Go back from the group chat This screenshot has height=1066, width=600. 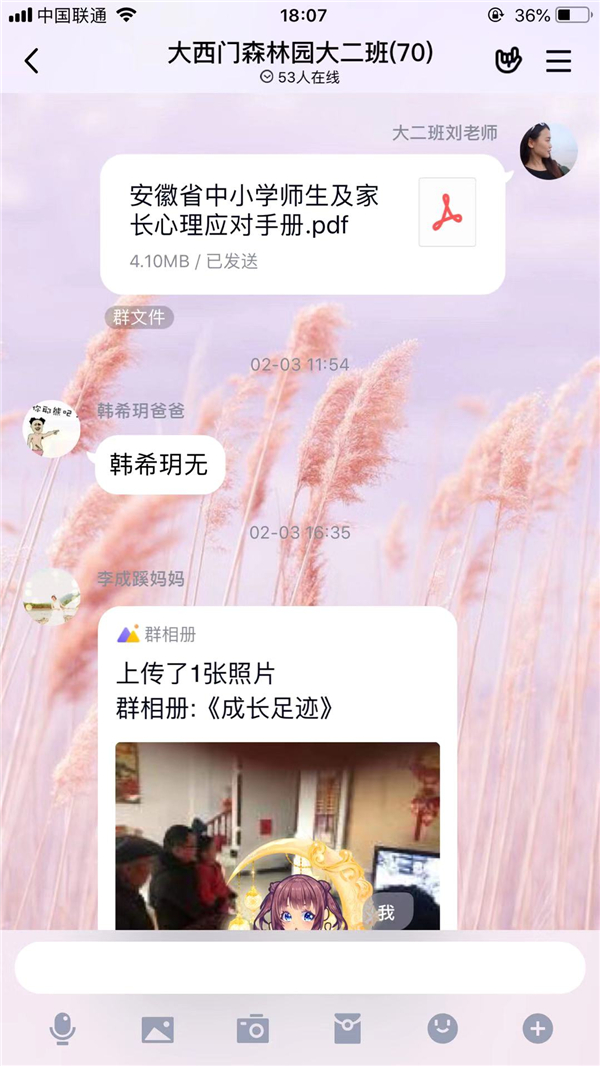[31, 61]
